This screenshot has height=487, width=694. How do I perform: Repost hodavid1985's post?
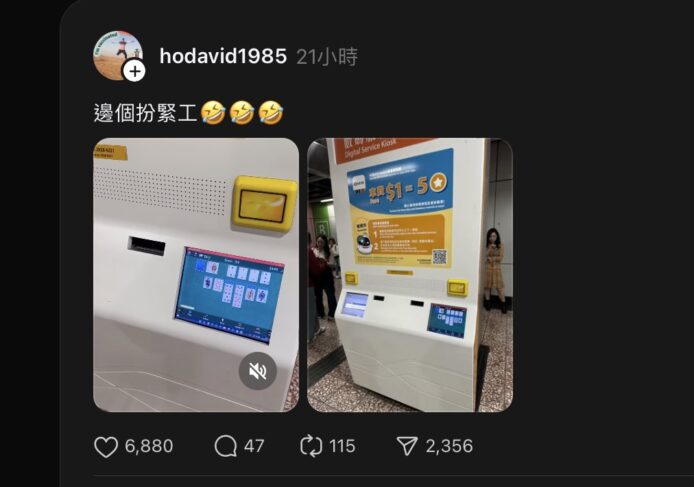pos(313,446)
